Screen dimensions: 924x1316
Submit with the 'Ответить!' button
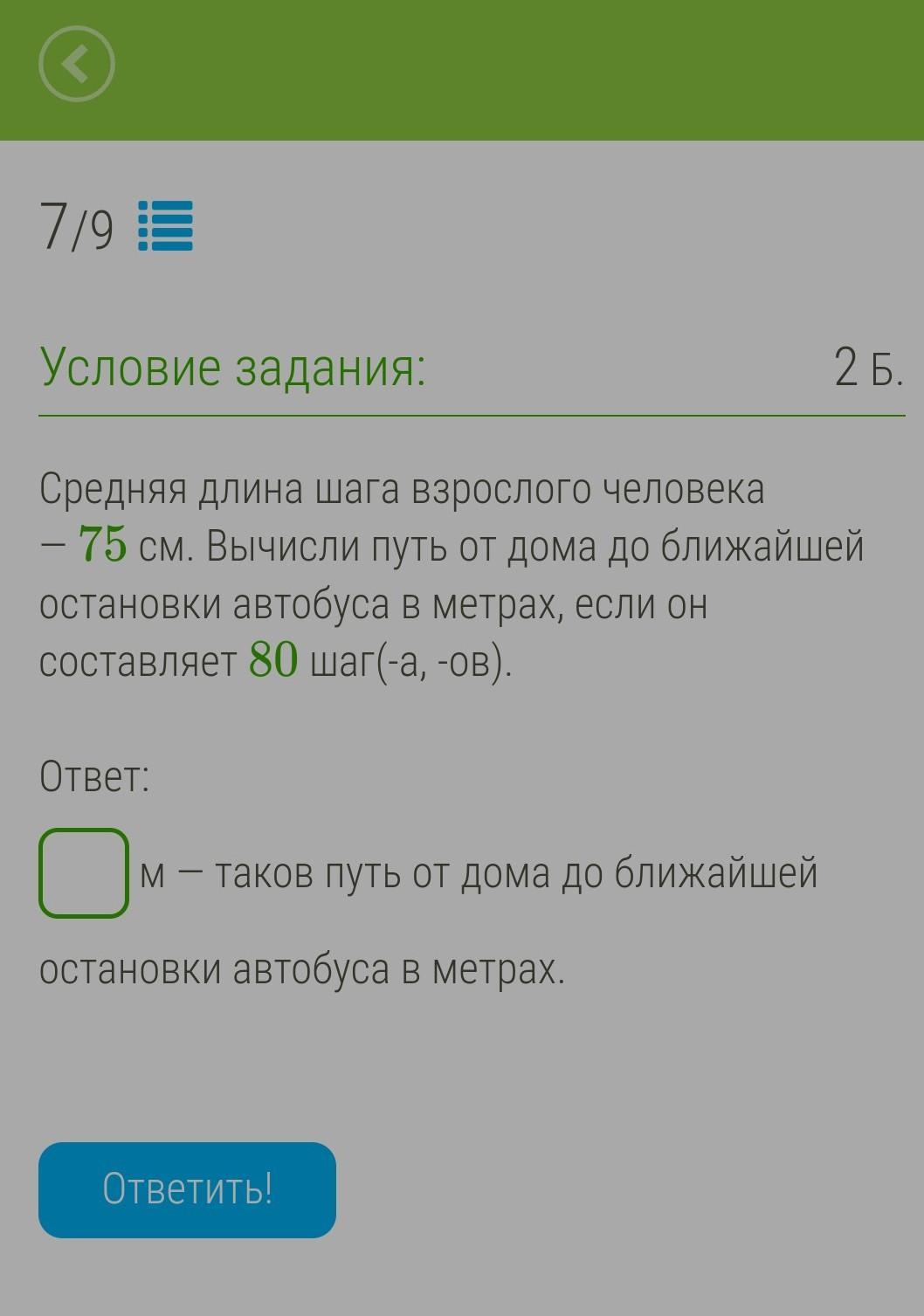[x=187, y=1189]
